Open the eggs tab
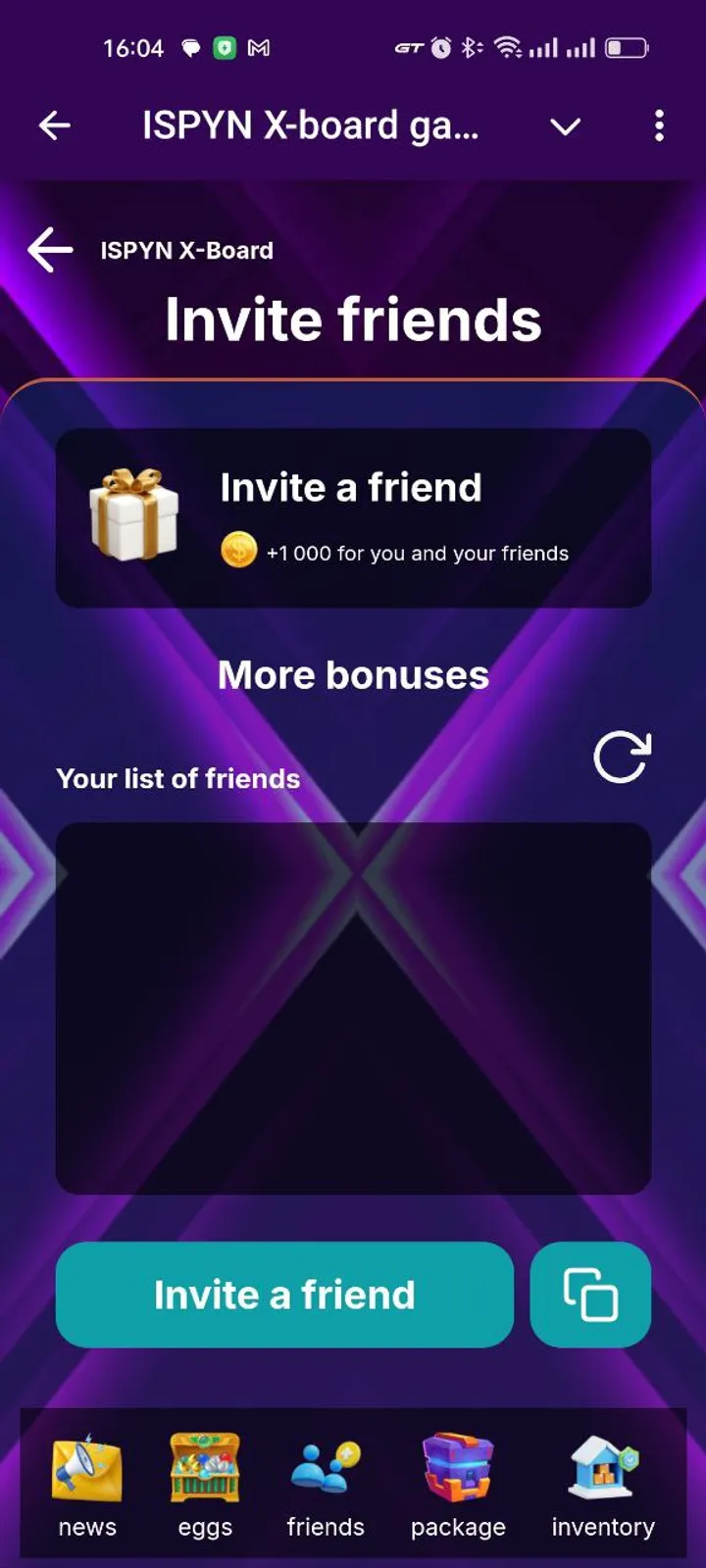706x1568 pixels. coord(205,1485)
